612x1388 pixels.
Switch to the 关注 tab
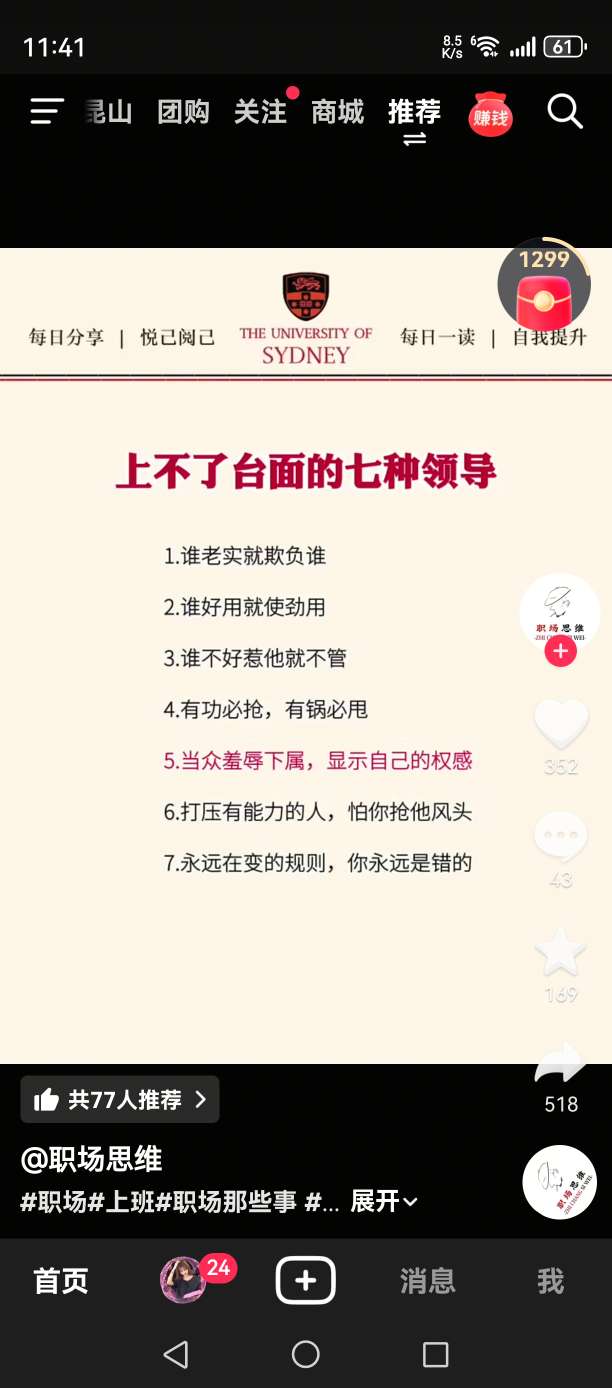tap(260, 112)
